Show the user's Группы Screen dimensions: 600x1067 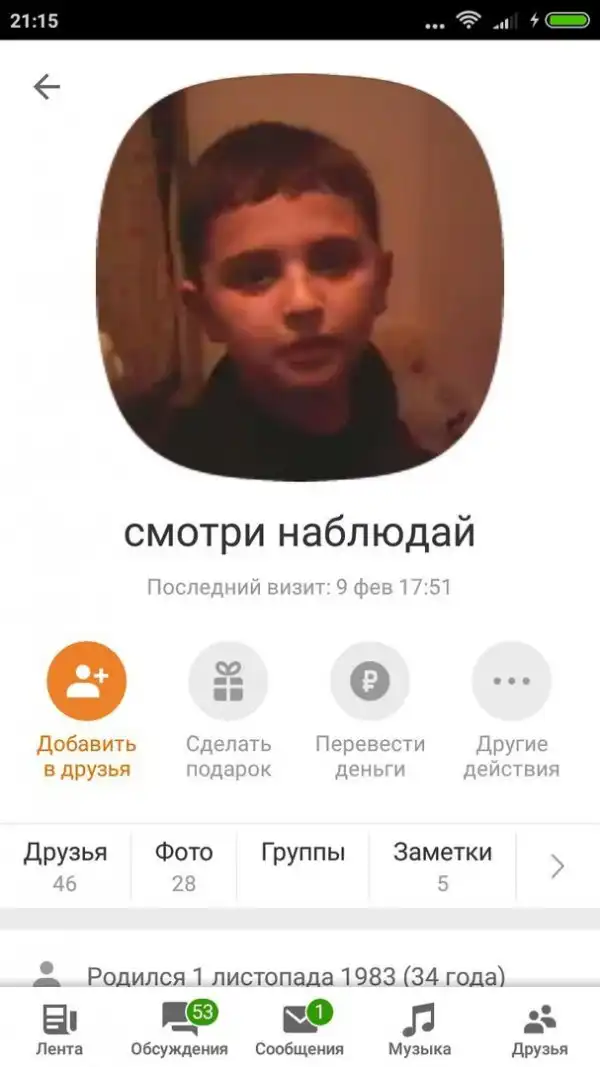[x=303, y=866]
